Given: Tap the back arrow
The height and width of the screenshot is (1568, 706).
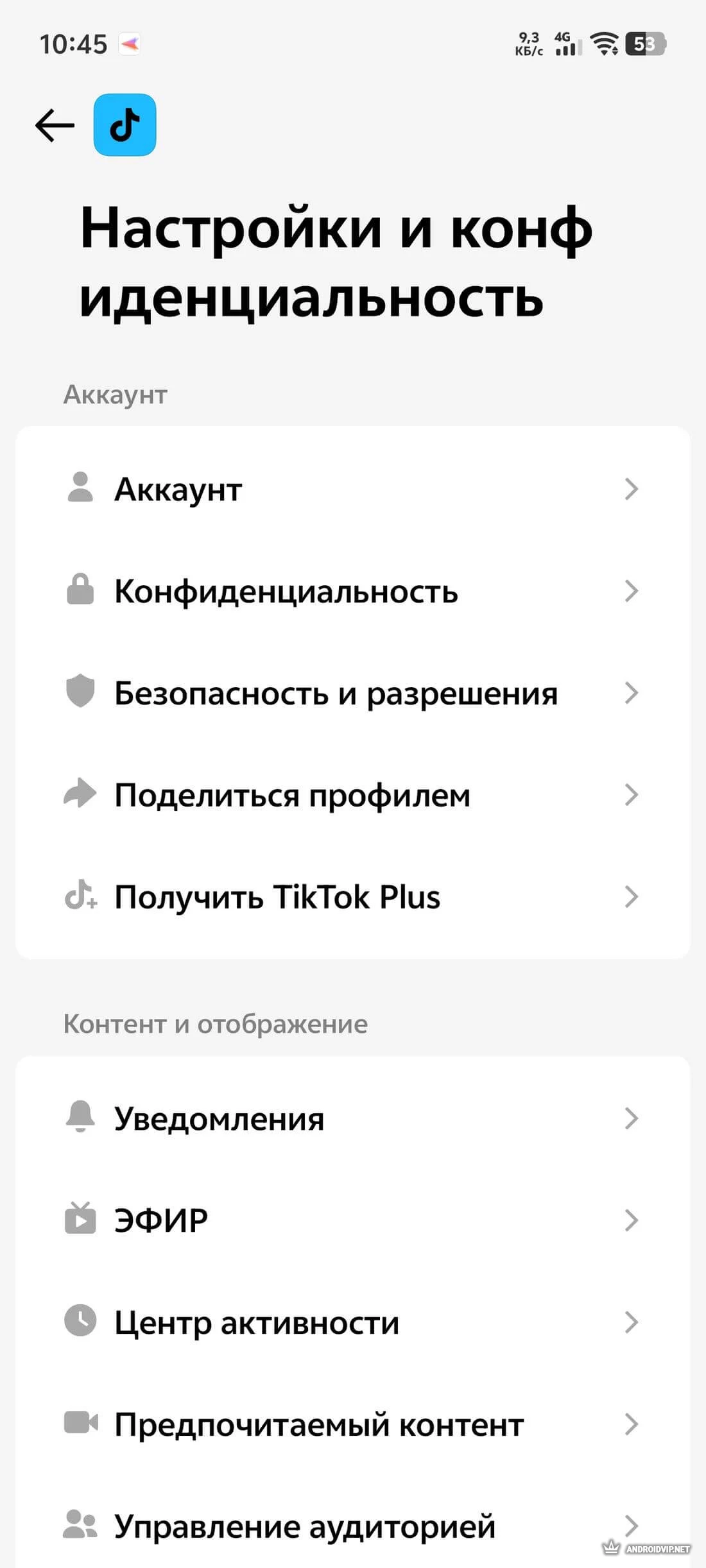Looking at the screenshot, I should 55,125.
